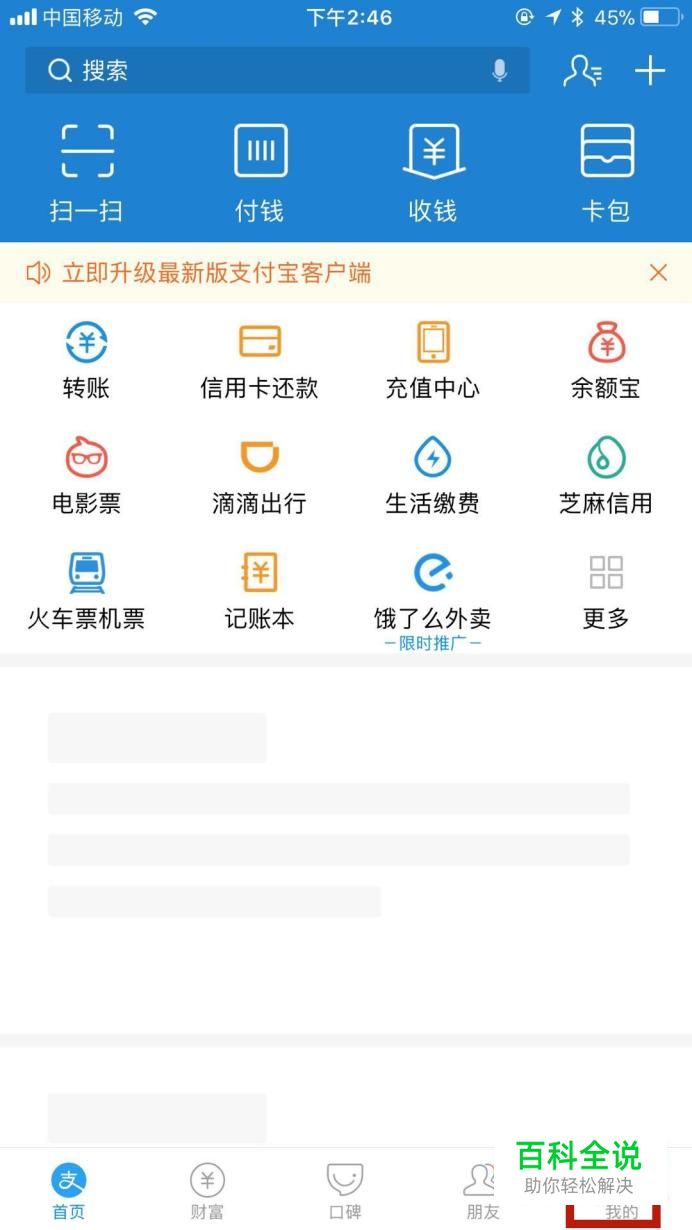This screenshot has width=692, height=1230.
Task: Open 余额宝
Action: coord(606,361)
